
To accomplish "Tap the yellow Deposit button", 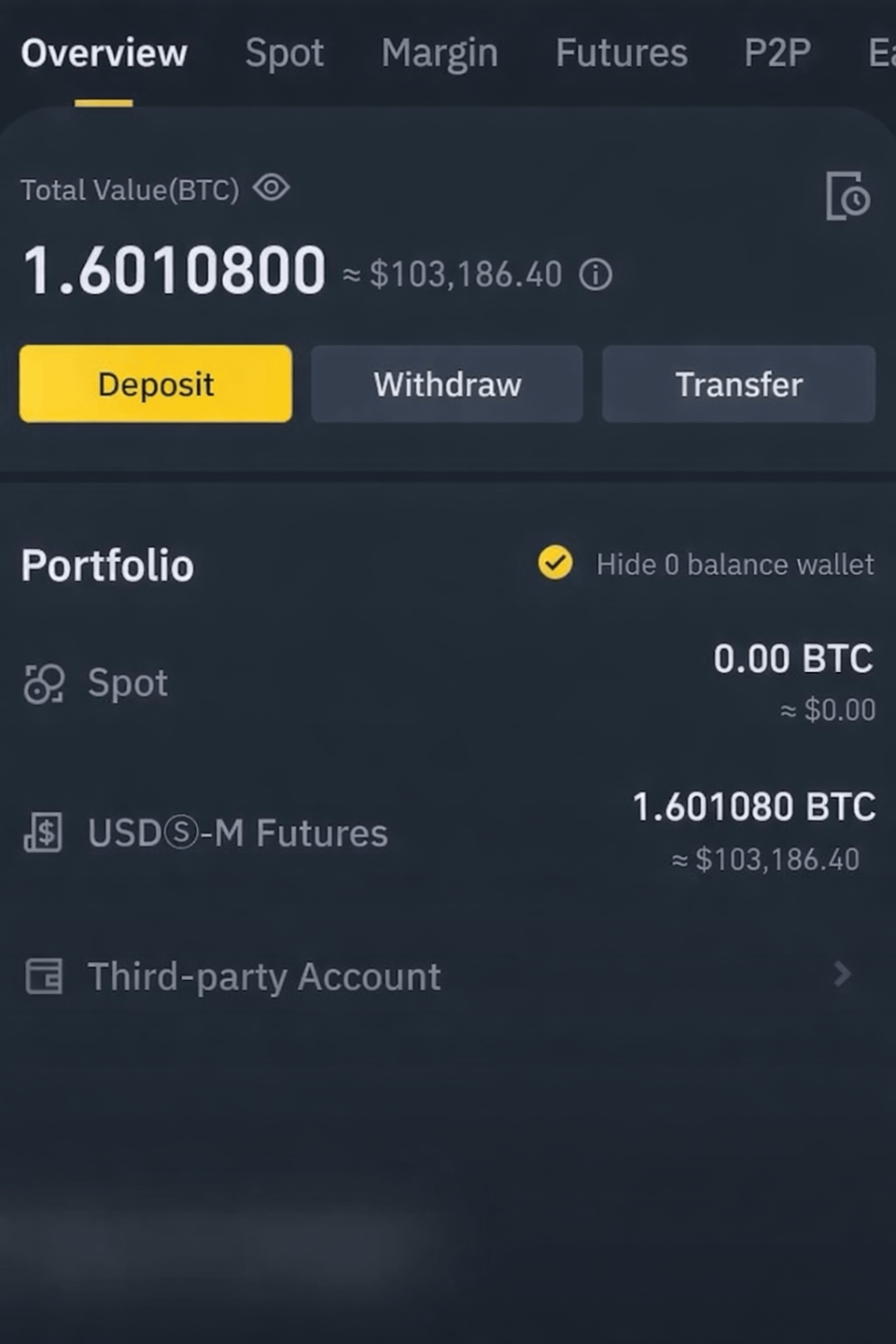I will 156,384.
